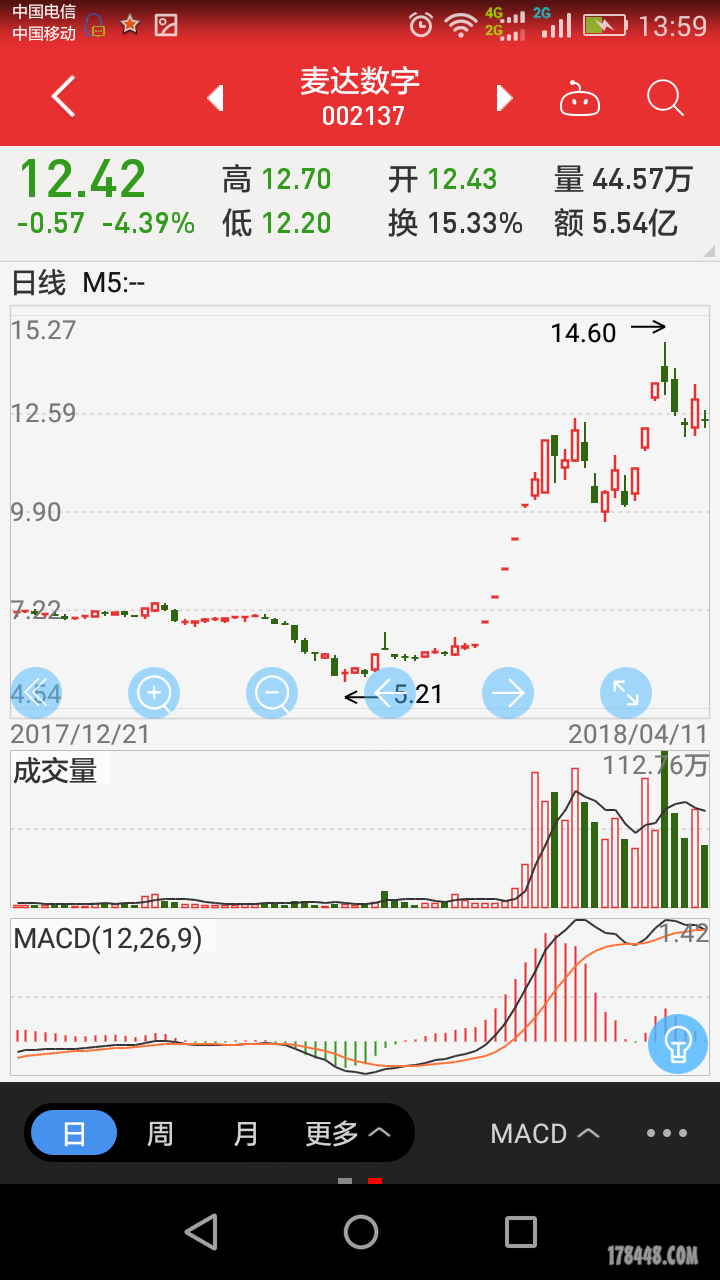Move the chart right one step
Image resolution: width=720 pixels, height=1280 pixels.
click(508, 692)
